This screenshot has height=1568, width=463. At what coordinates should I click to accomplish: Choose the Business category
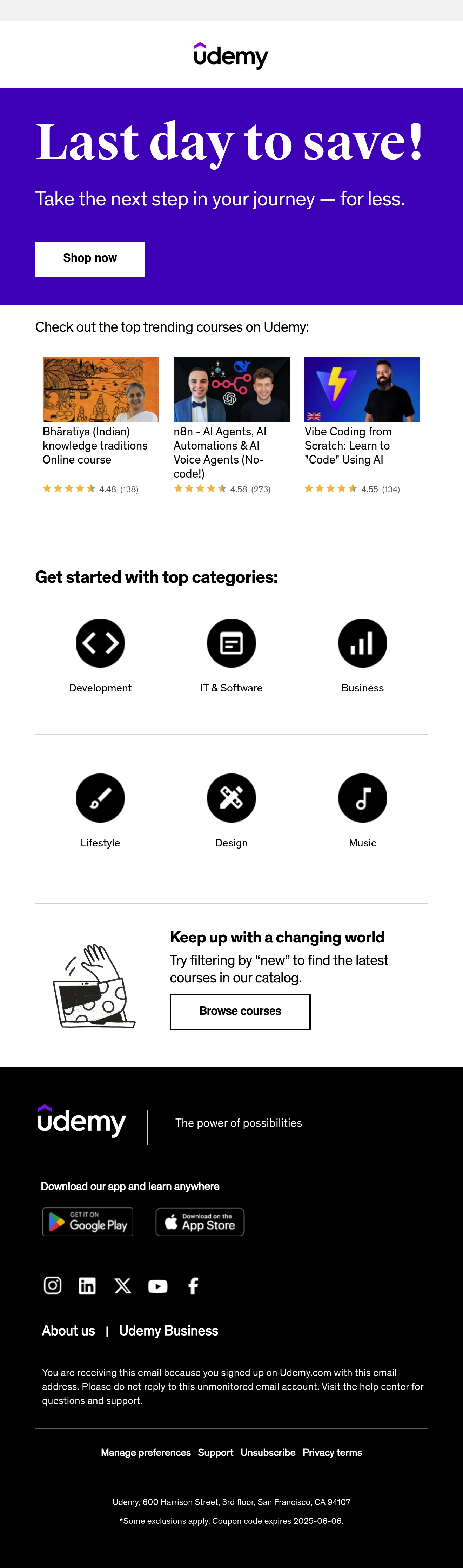coord(362,656)
